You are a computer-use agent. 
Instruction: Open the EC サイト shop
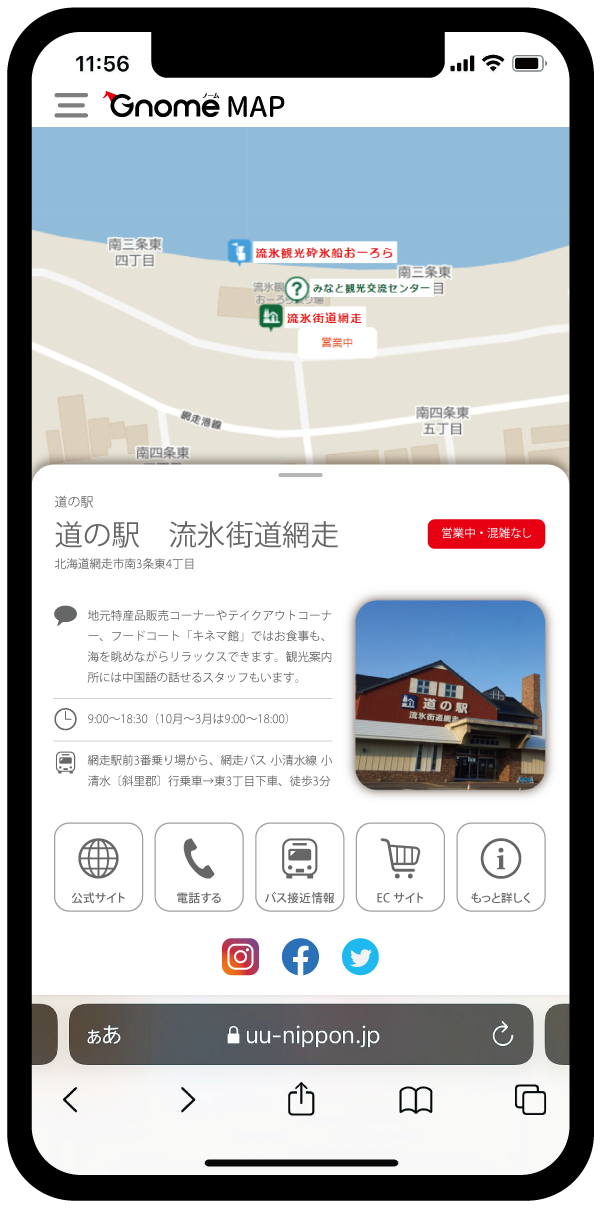click(400, 866)
